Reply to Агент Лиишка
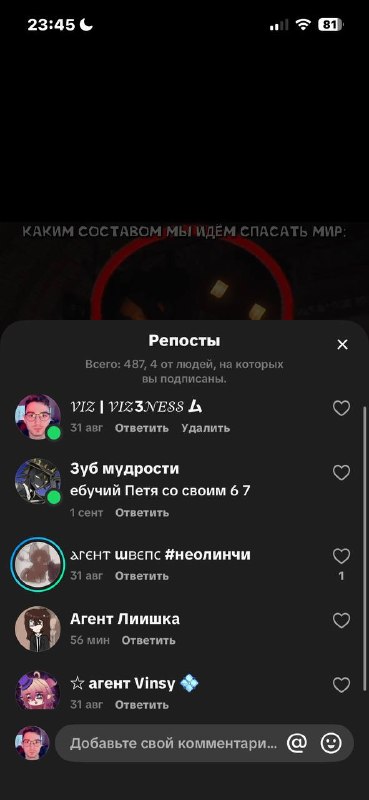 click(148, 640)
